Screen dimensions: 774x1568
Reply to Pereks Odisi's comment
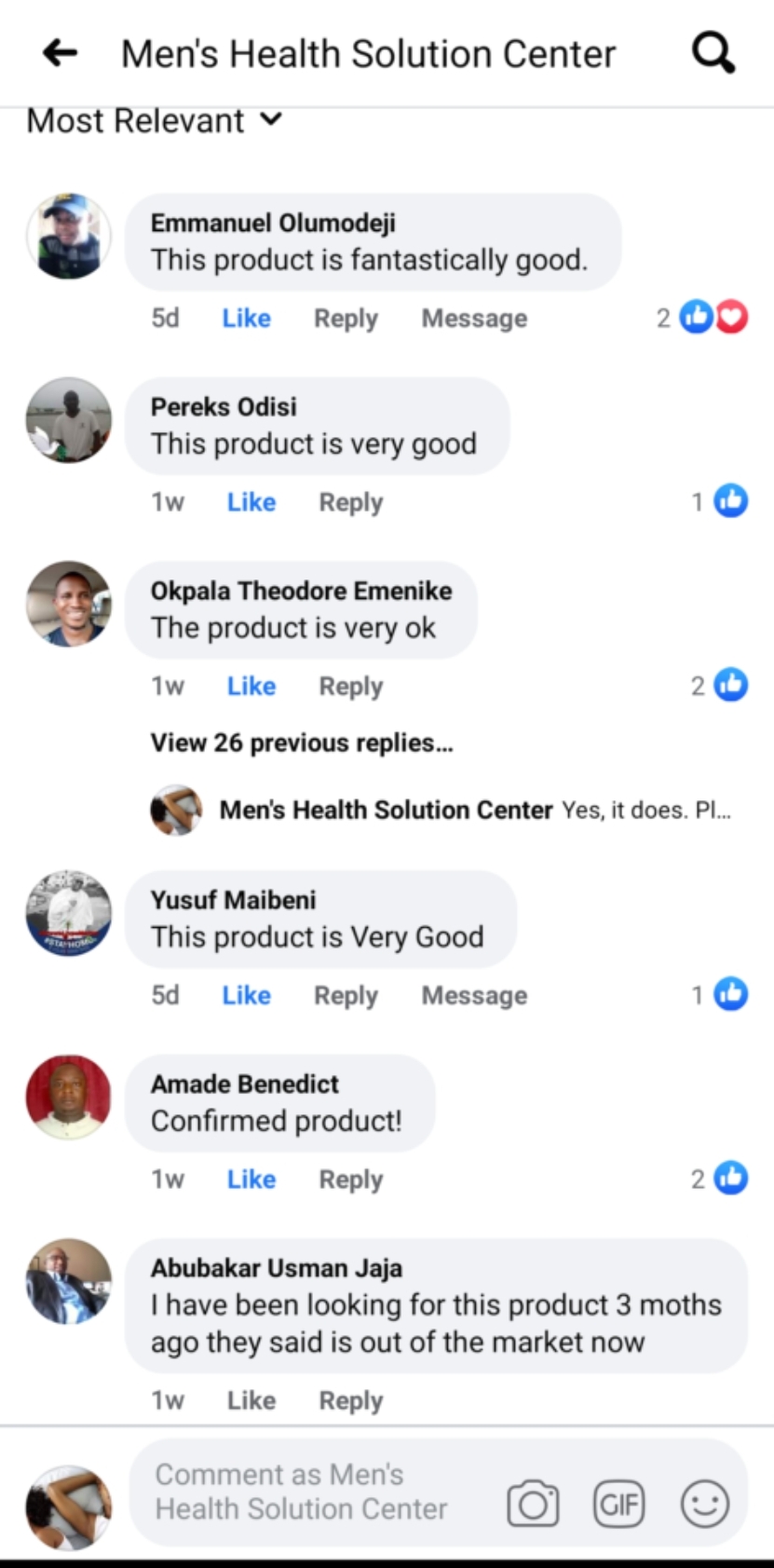click(351, 502)
